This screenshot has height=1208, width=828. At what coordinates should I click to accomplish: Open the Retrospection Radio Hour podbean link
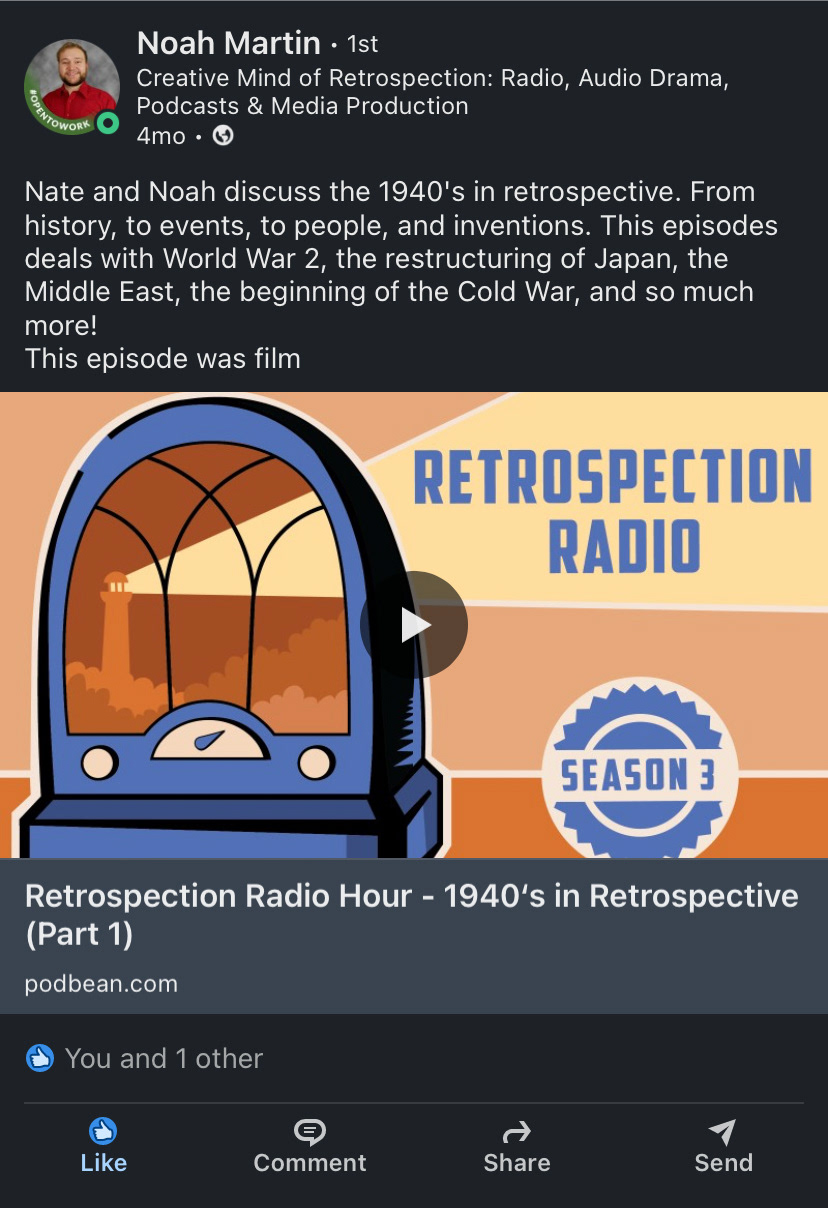pyautogui.click(x=412, y=935)
